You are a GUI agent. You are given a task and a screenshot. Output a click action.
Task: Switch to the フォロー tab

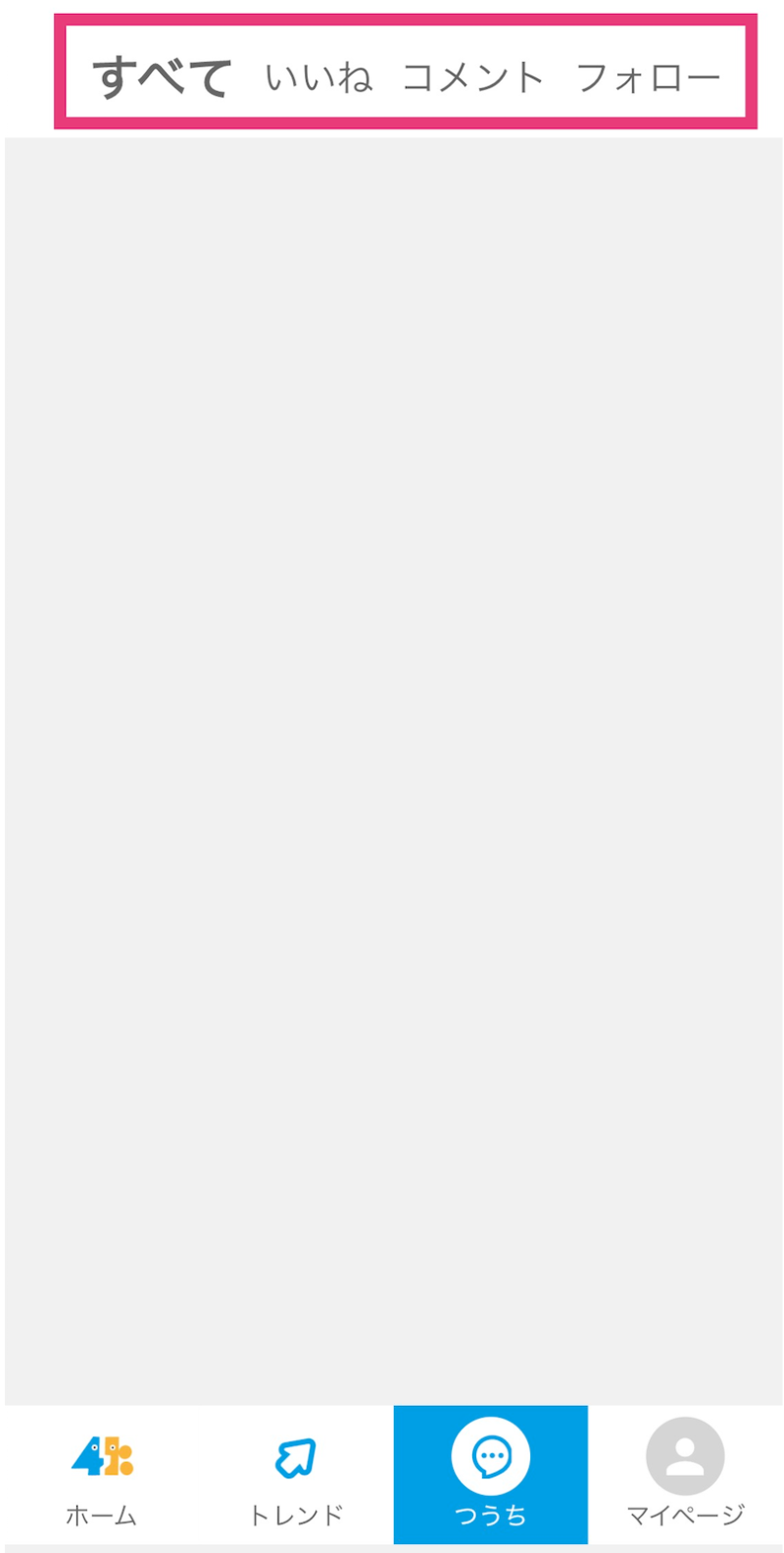coord(648,76)
